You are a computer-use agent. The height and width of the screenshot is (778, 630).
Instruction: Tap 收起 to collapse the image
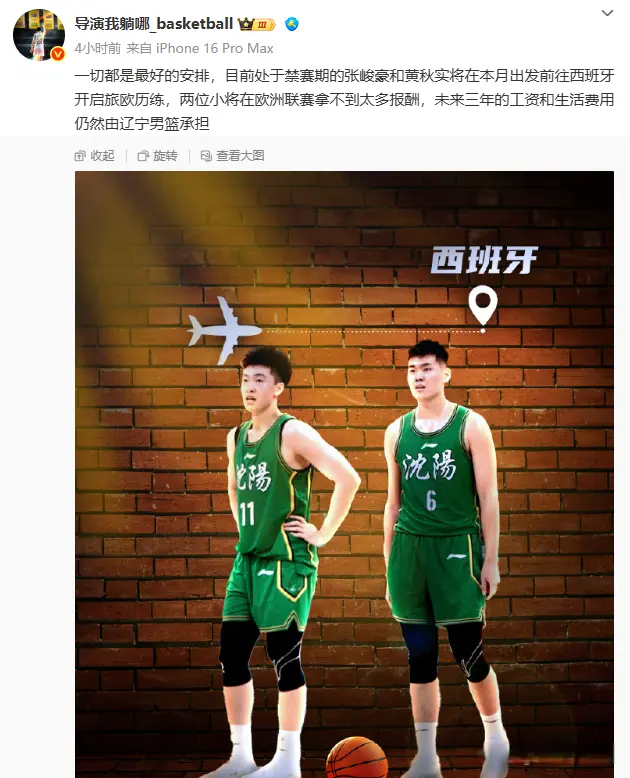[x=95, y=156]
